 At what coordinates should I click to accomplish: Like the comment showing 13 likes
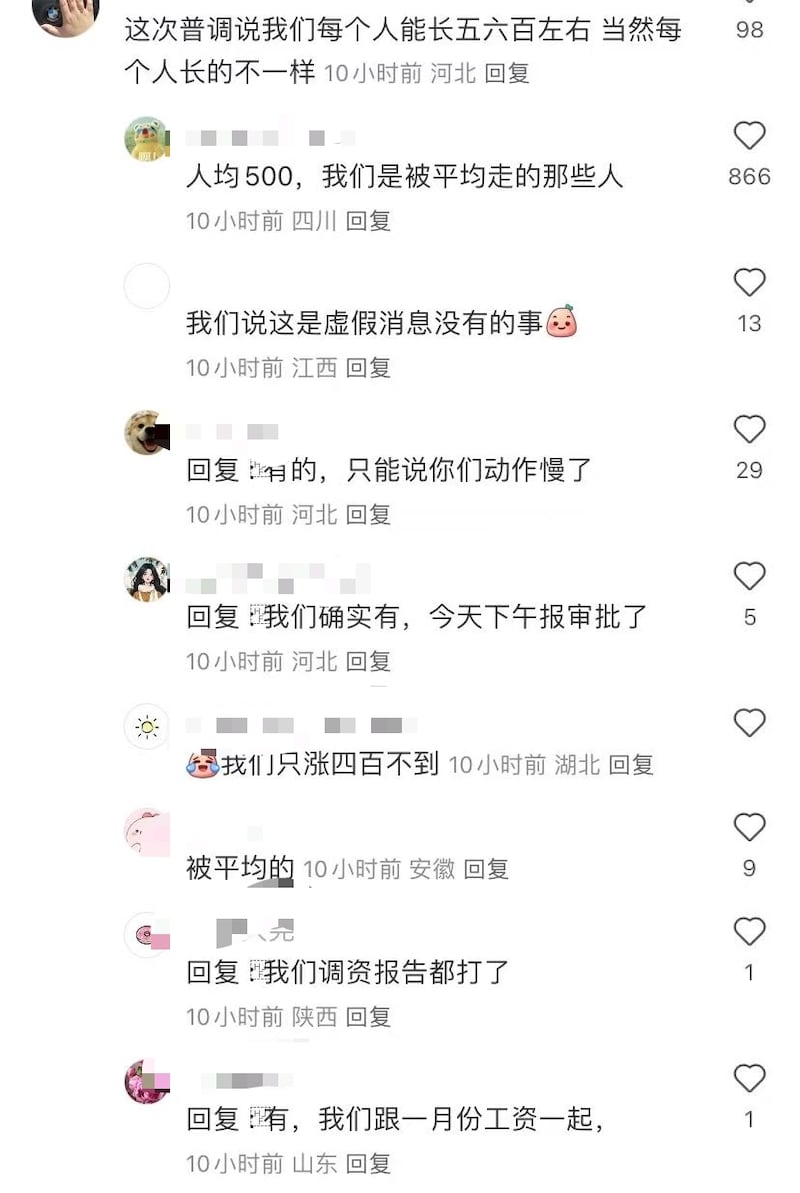[x=749, y=281]
